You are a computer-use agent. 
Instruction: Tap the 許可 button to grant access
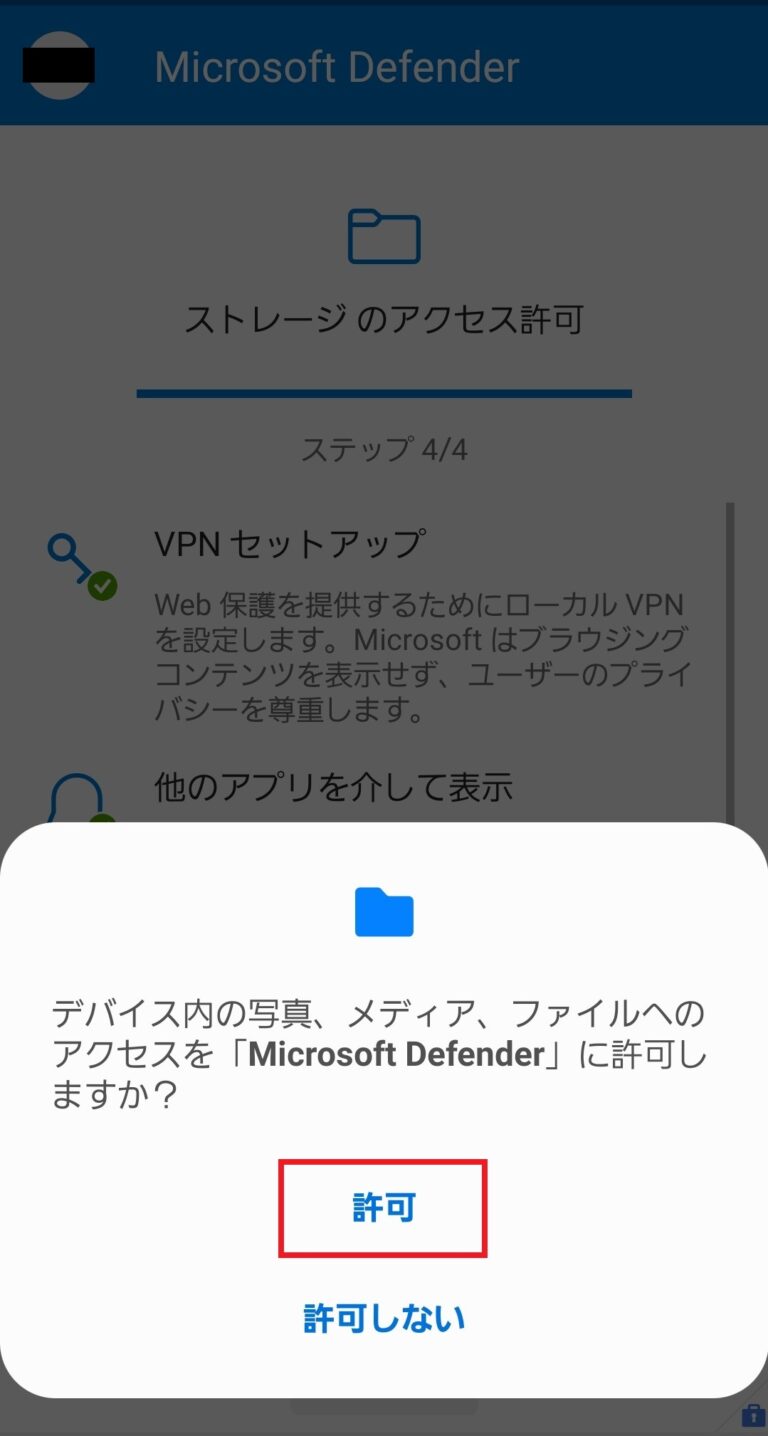pyautogui.click(x=383, y=1208)
